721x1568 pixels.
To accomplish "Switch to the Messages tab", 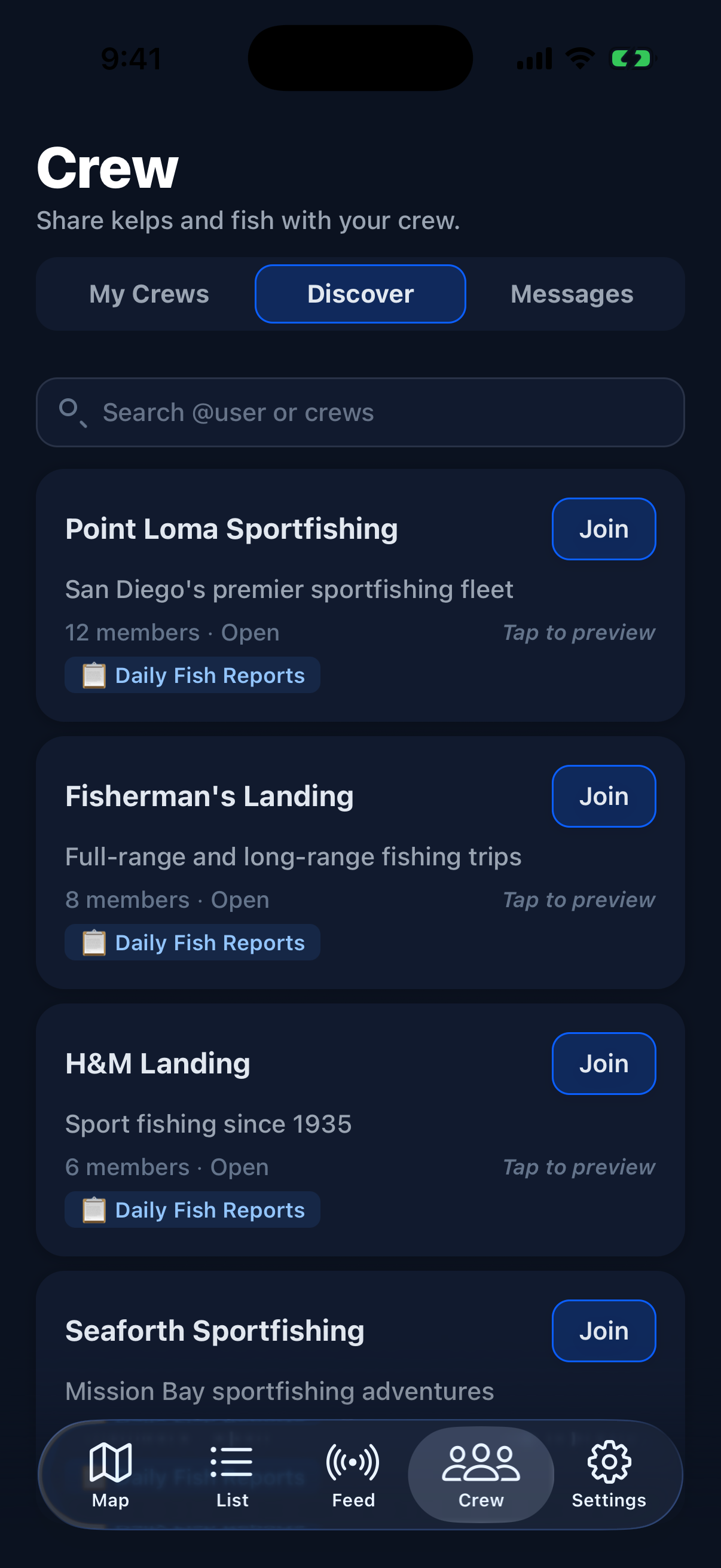I will (x=571, y=294).
